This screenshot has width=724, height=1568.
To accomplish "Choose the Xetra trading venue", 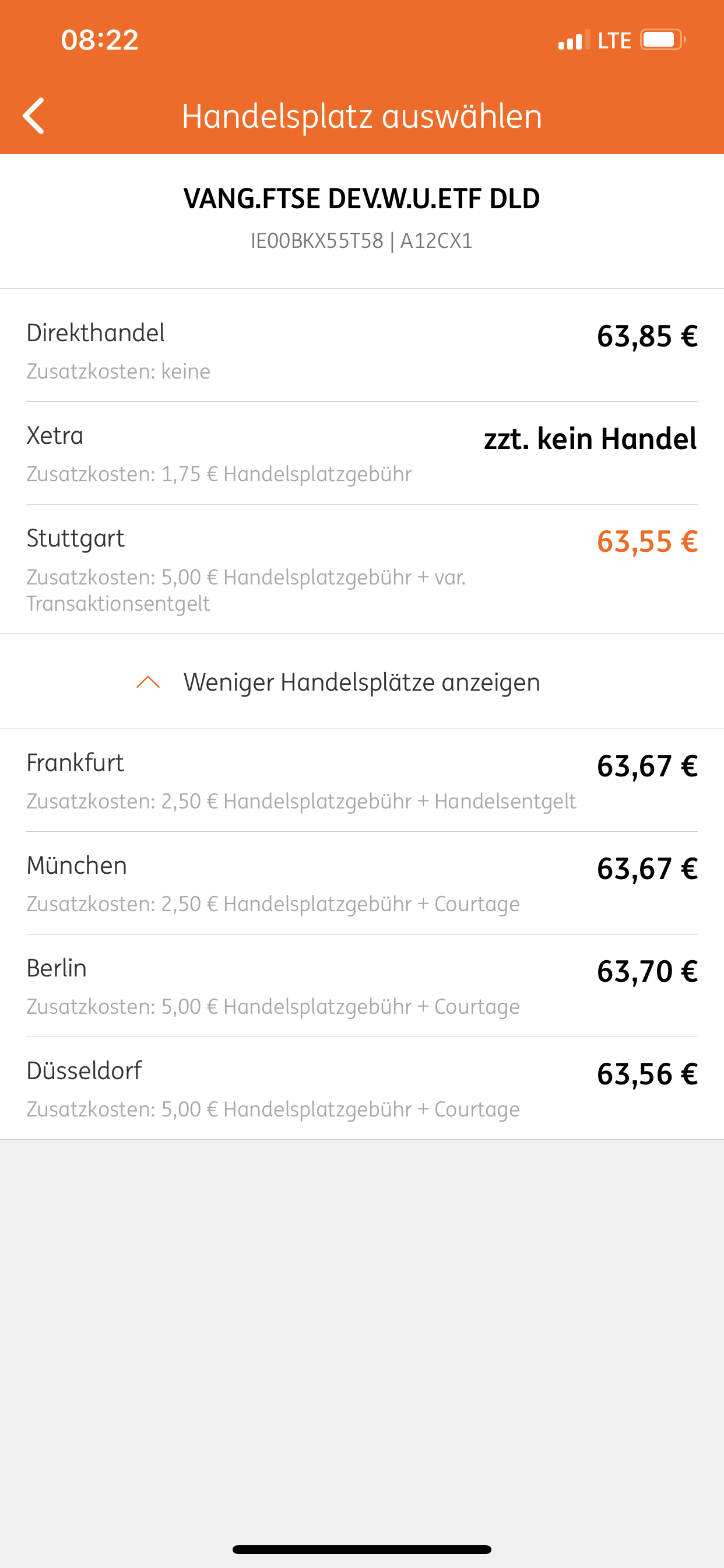I will (x=361, y=453).
